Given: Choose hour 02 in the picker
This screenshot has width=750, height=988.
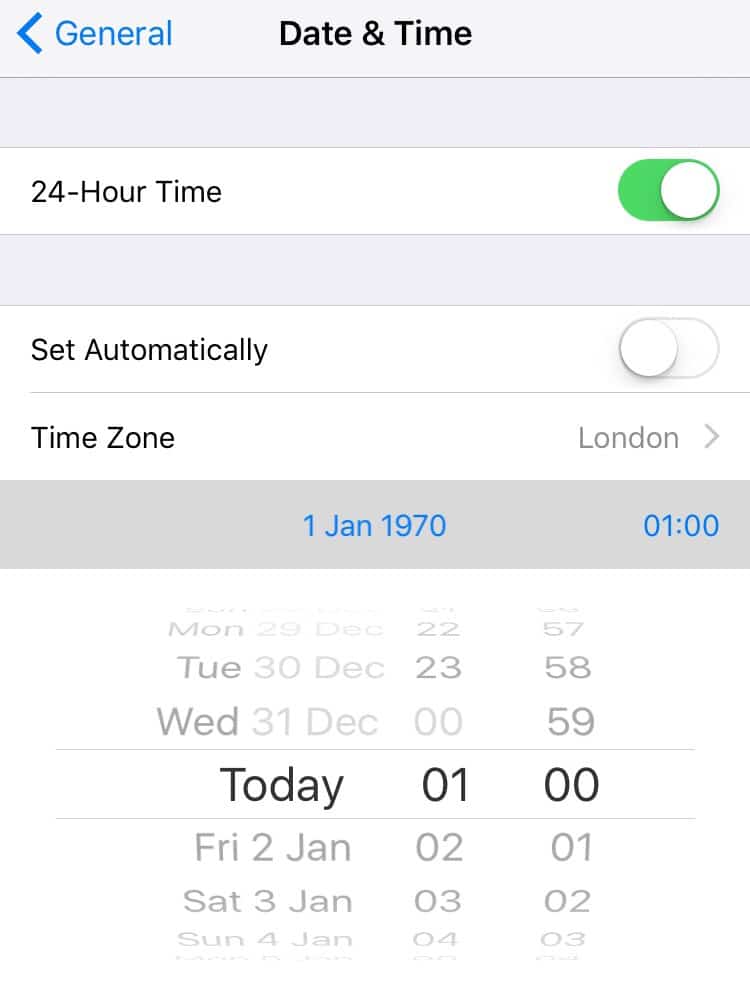Looking at the screenshot, I should (439, 848).
